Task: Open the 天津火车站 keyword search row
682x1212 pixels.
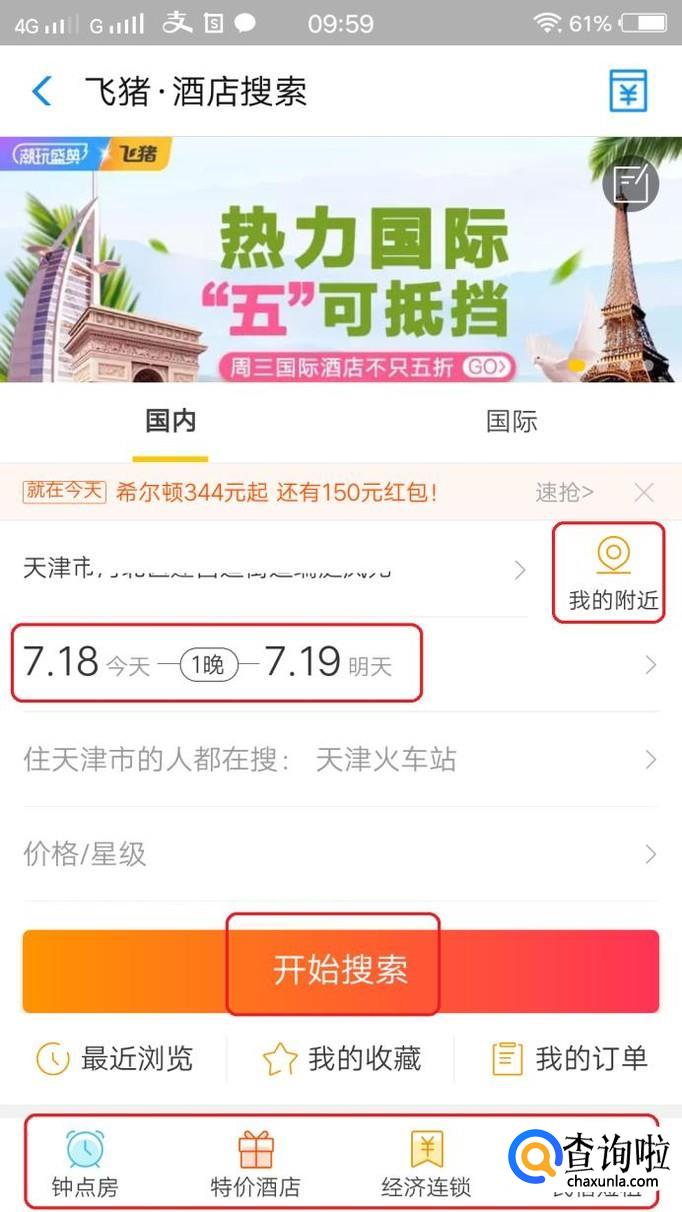Action: (340, 760)
